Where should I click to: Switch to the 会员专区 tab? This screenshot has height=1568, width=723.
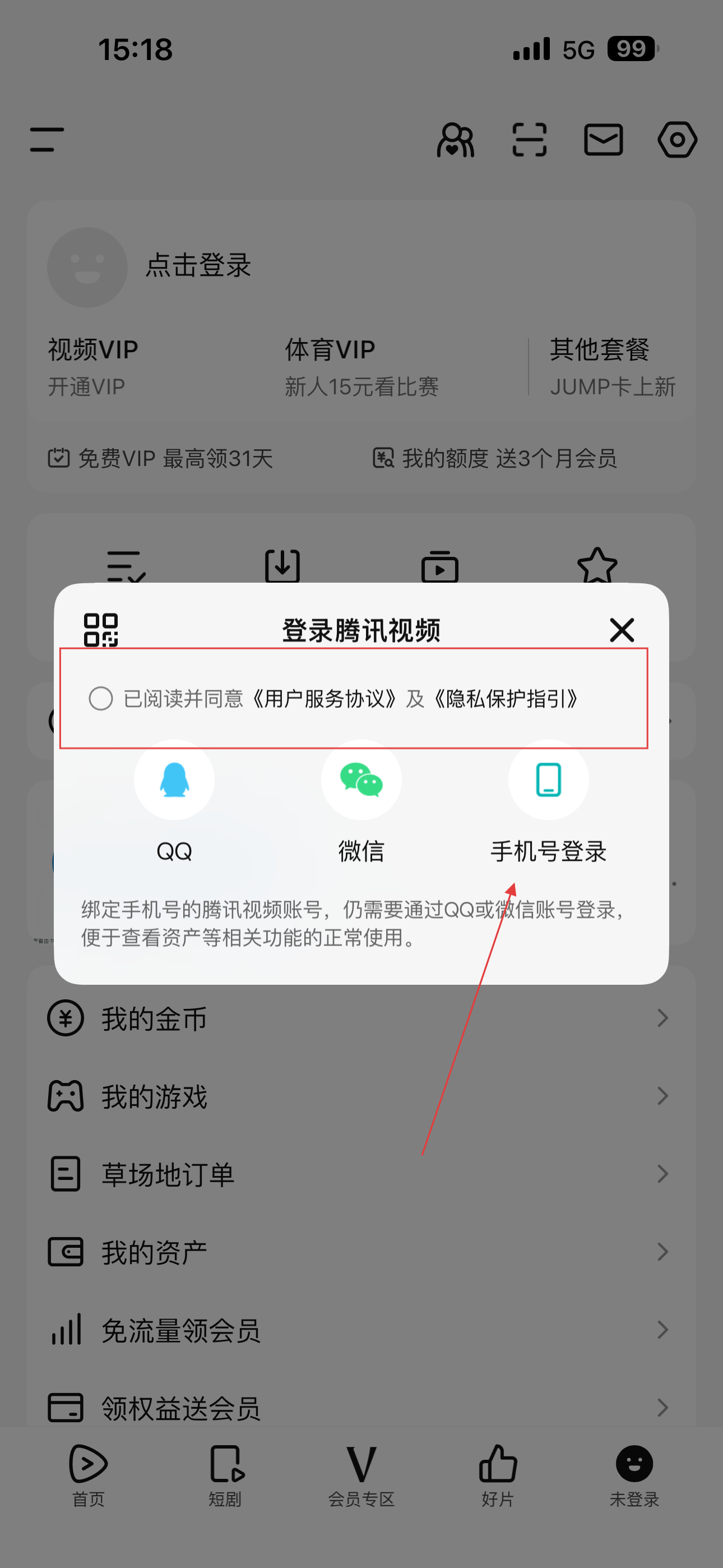coord(361,1474)
